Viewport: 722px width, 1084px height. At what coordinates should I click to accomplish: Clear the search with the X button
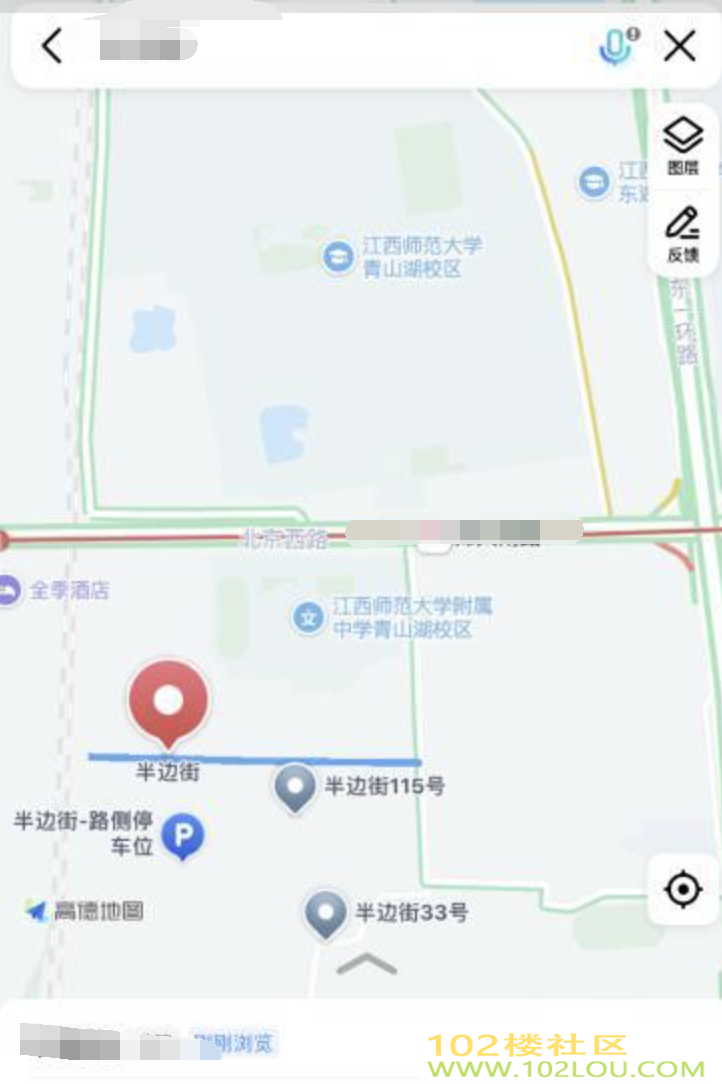click(680, 46)
